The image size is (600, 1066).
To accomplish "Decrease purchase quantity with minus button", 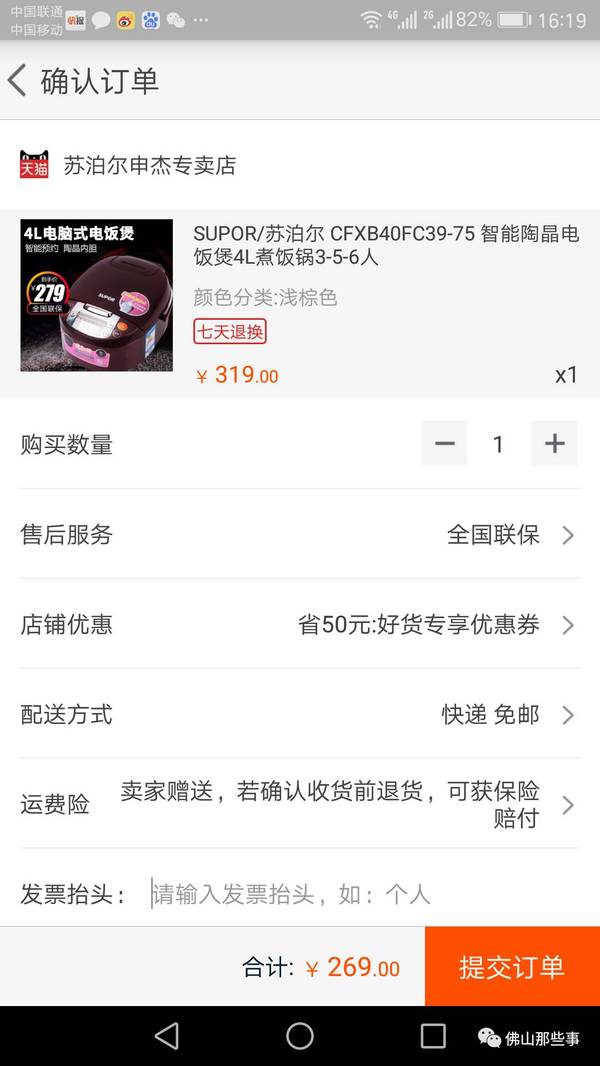I will click(x=444, y=444).
